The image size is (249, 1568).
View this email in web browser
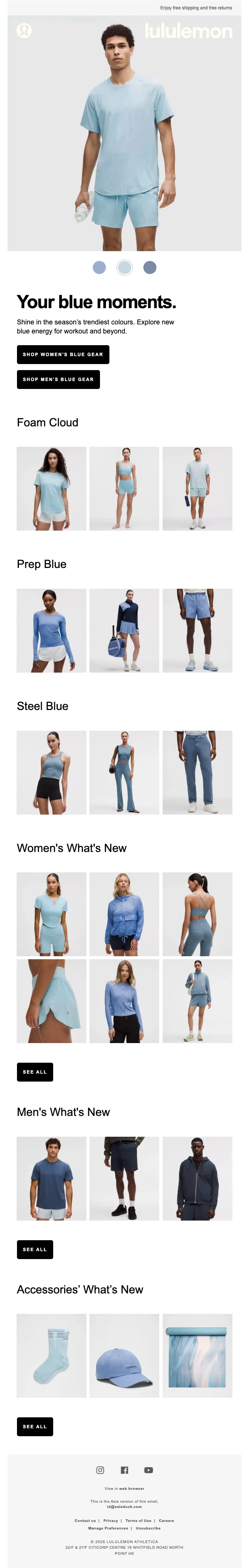point(132,1488)
